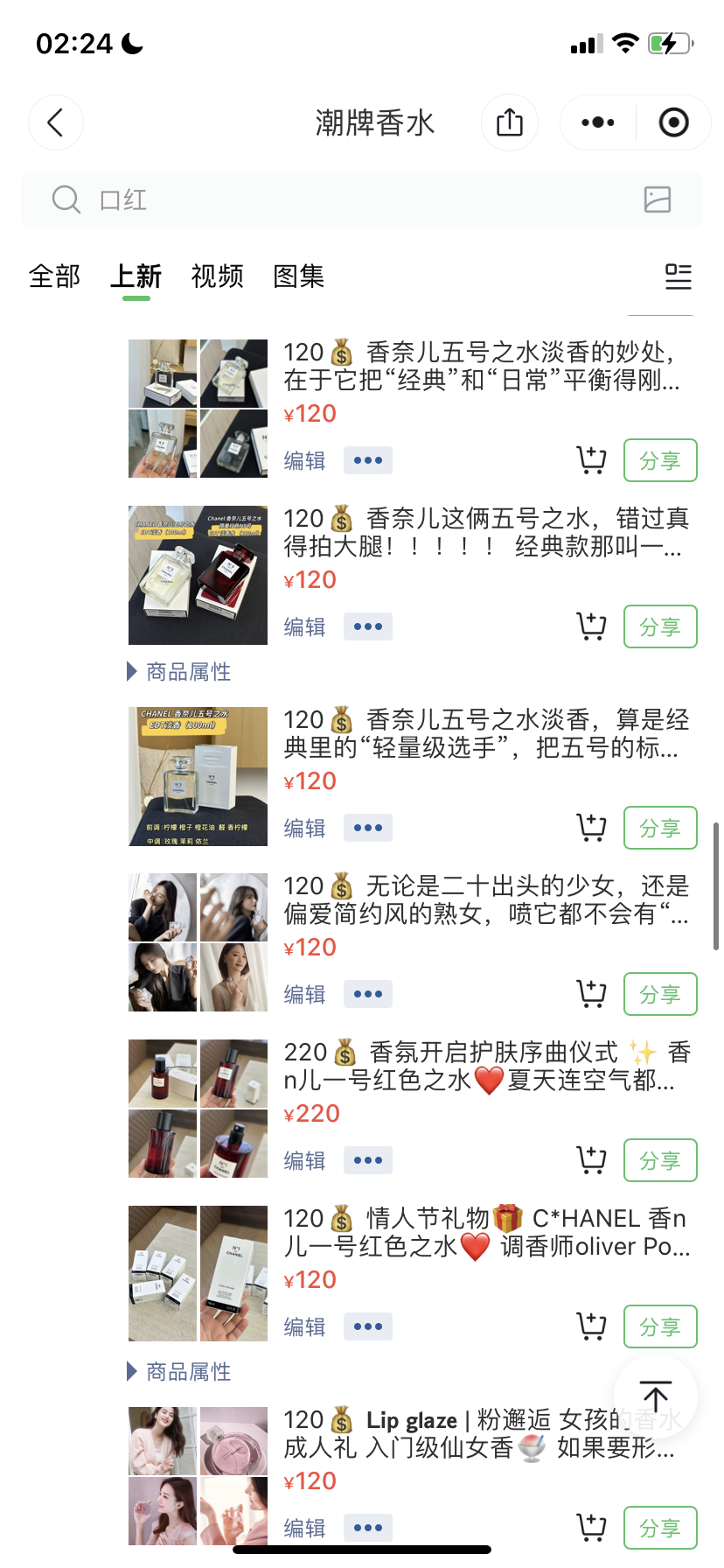Edit the 香奈儿这俩五号之水 listing
This screenshot has width=724, height=1568.
point(304,626)
